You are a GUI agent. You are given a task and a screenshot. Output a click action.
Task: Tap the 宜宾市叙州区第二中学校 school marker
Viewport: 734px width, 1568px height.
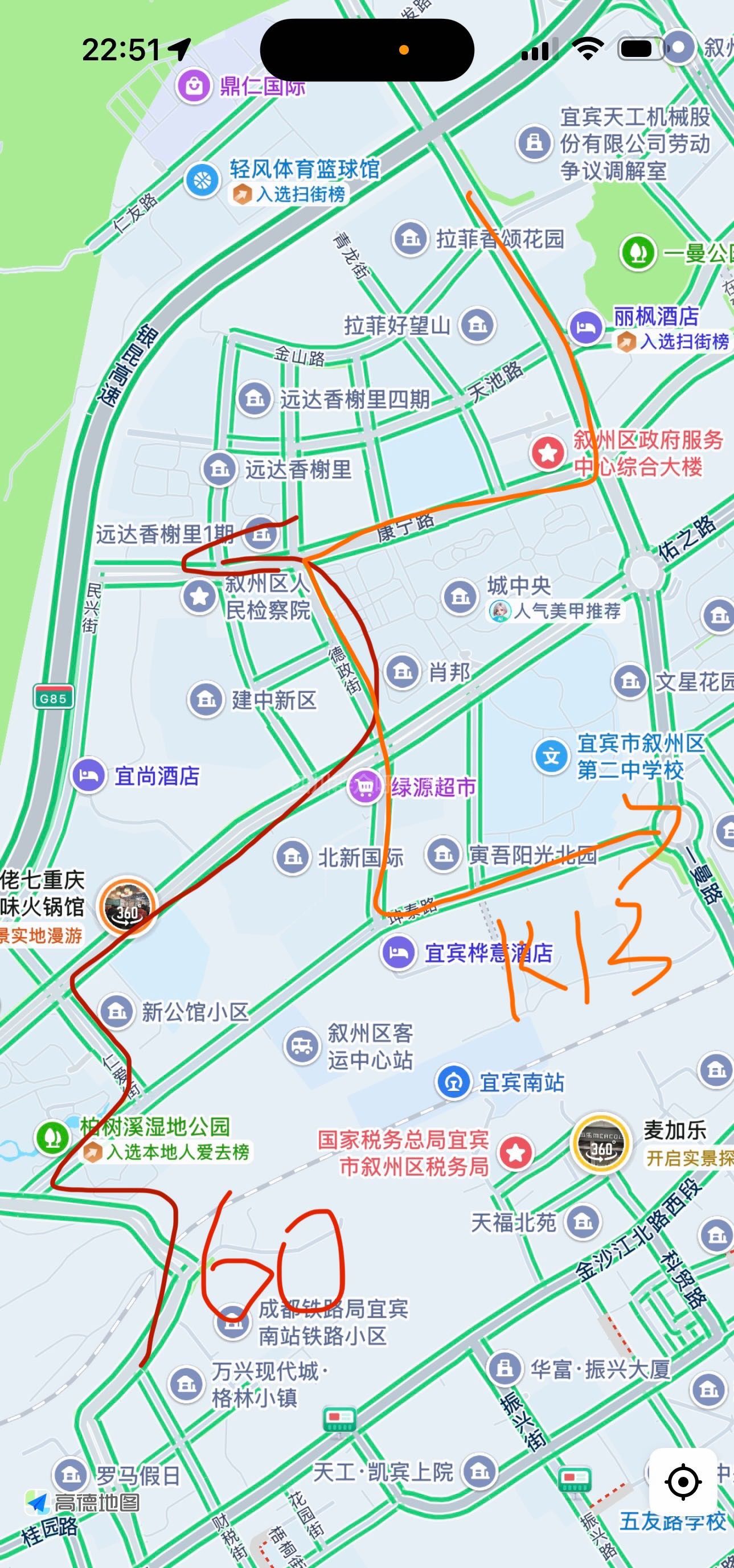551,756
